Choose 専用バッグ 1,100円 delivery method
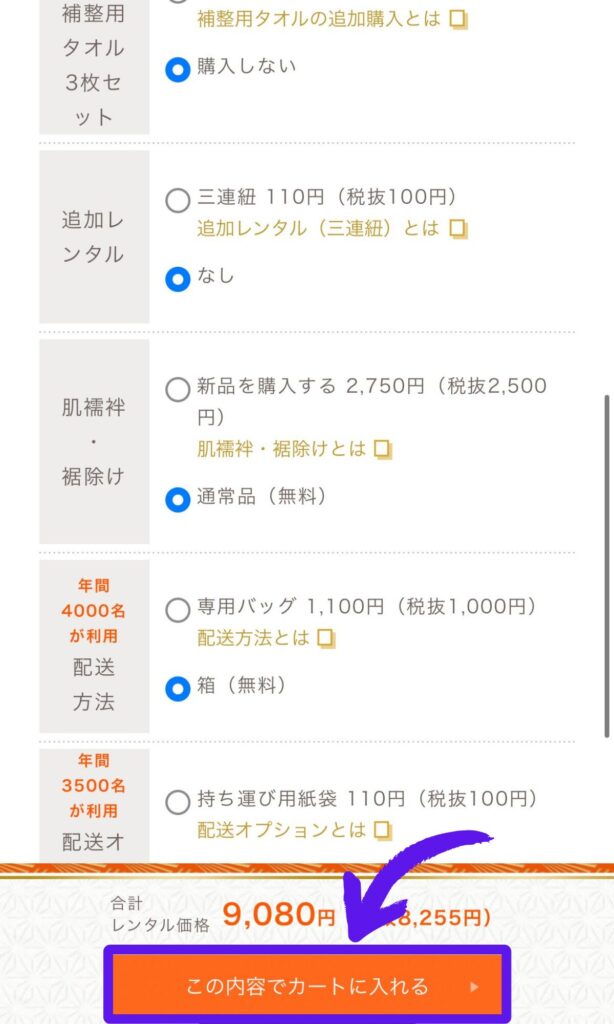614x1024 pixels. pyautogui.click(x=178, y=609)
